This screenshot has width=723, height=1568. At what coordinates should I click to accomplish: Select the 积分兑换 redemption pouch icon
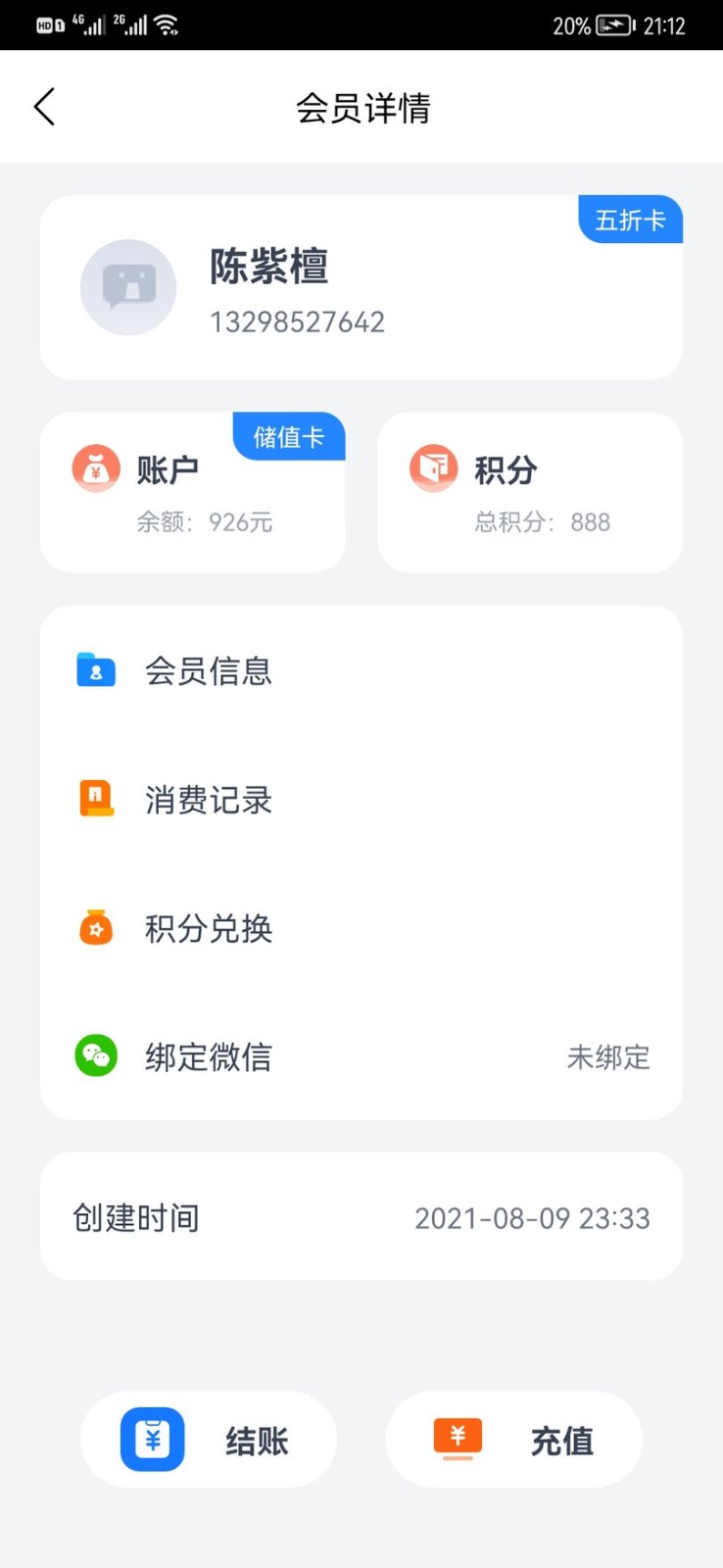(95, 927)
